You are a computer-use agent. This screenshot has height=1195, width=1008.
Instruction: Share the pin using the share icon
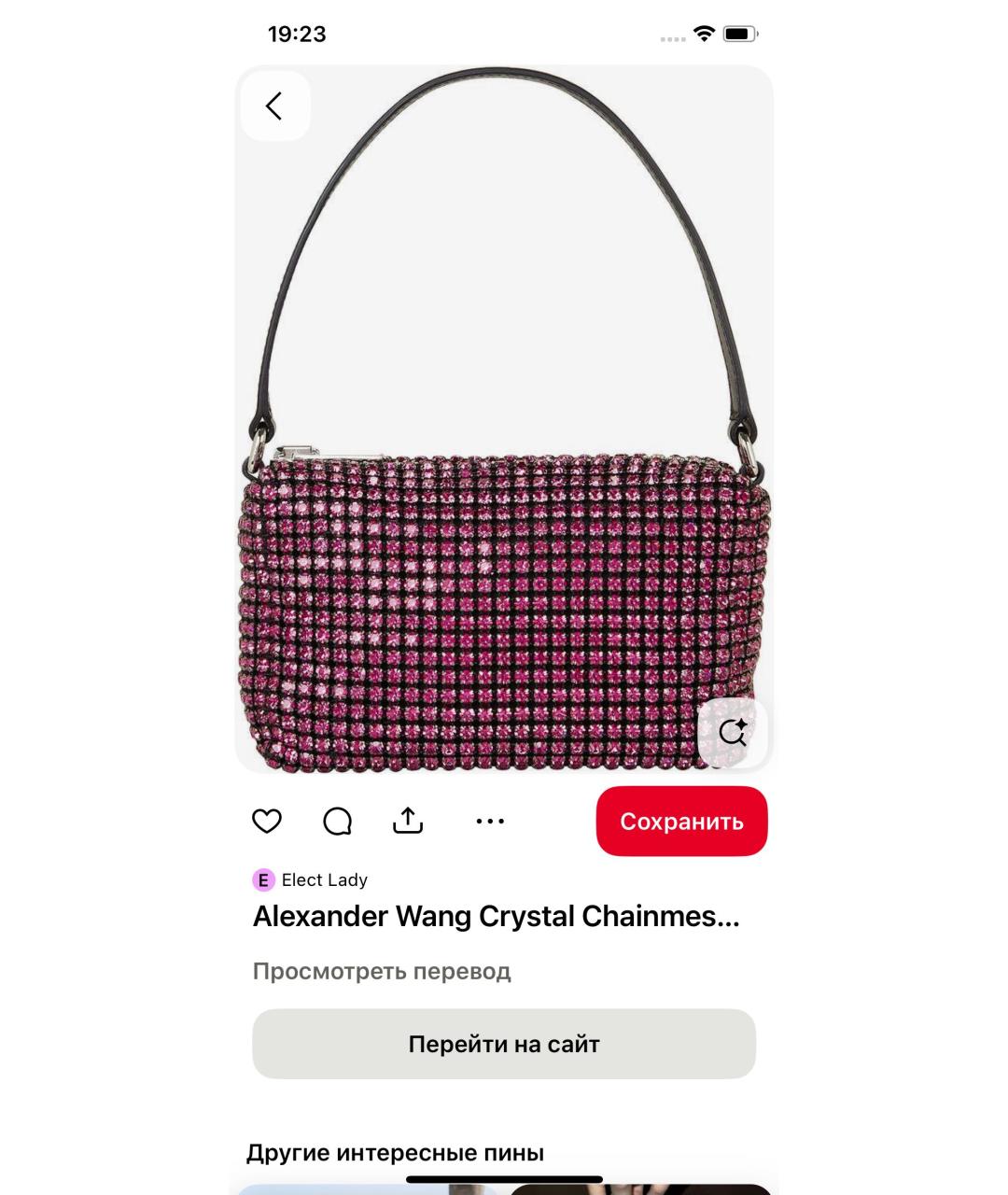[x=407, y=821]
